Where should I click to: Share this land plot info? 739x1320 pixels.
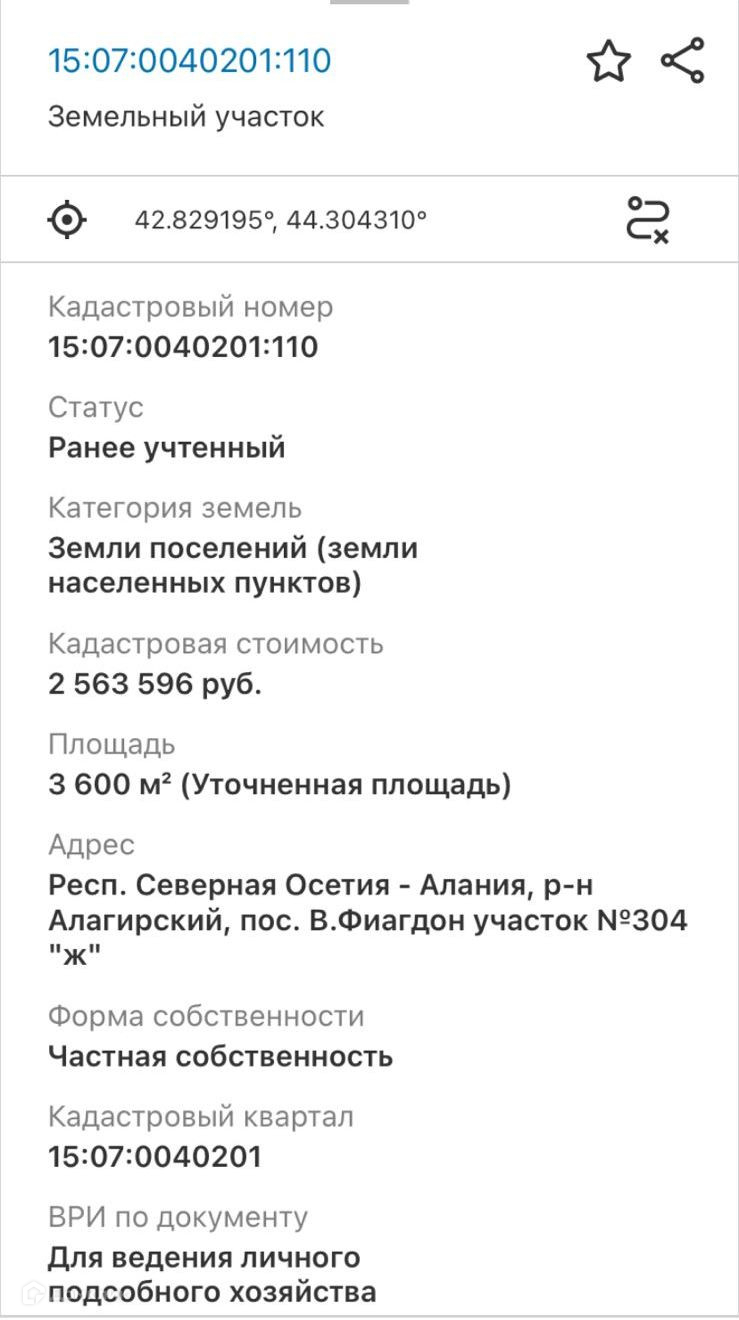(x=683, y=61)
